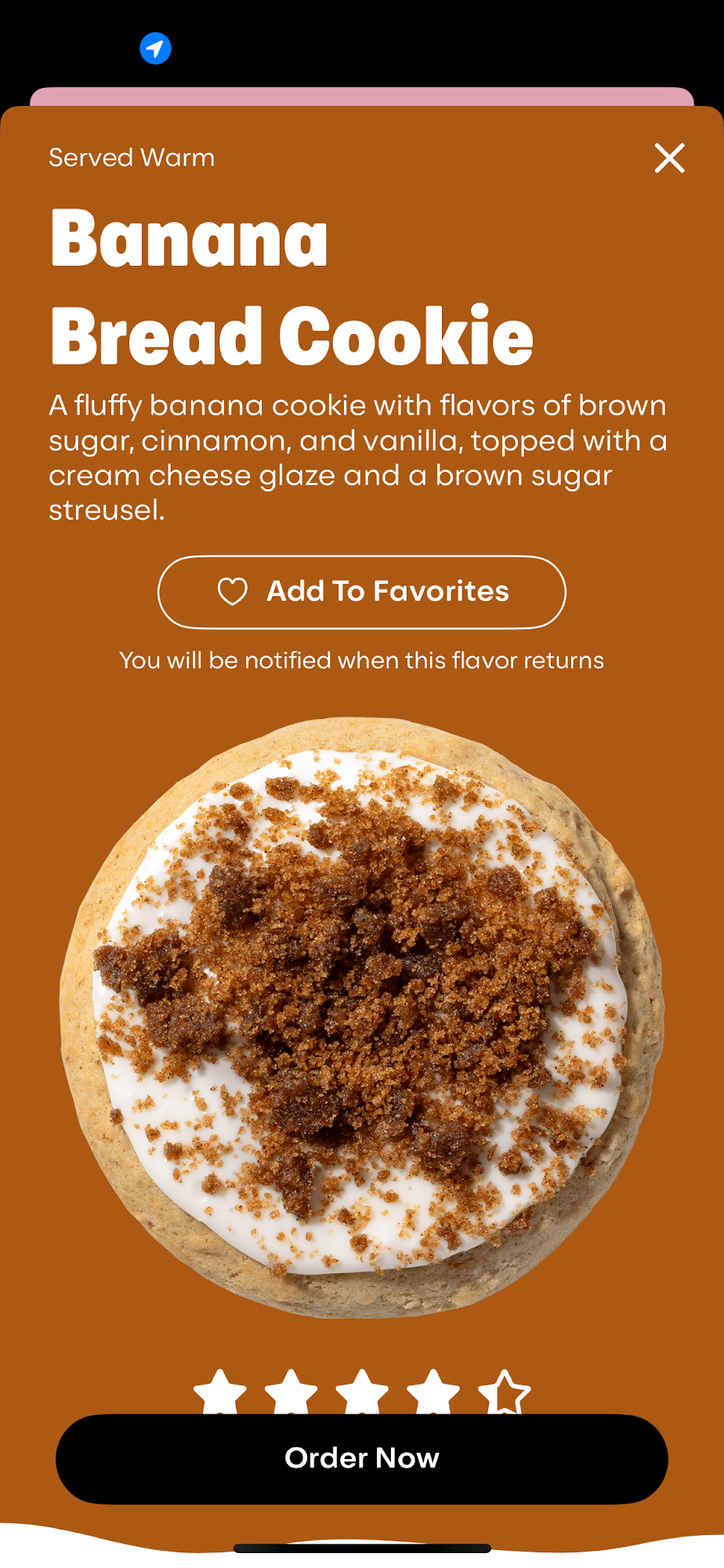This screenshot has height=1568, width=724.
Task: Tap the Banana Bread Cookie photo
Action: [x=362, y=1027]
